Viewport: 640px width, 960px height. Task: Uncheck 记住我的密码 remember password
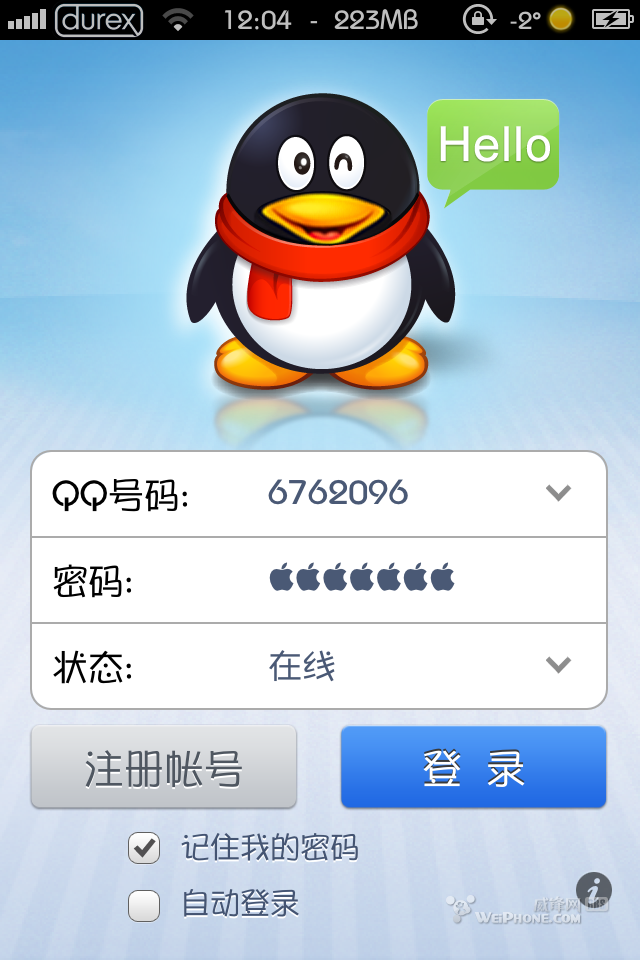[x=144, y=849]
